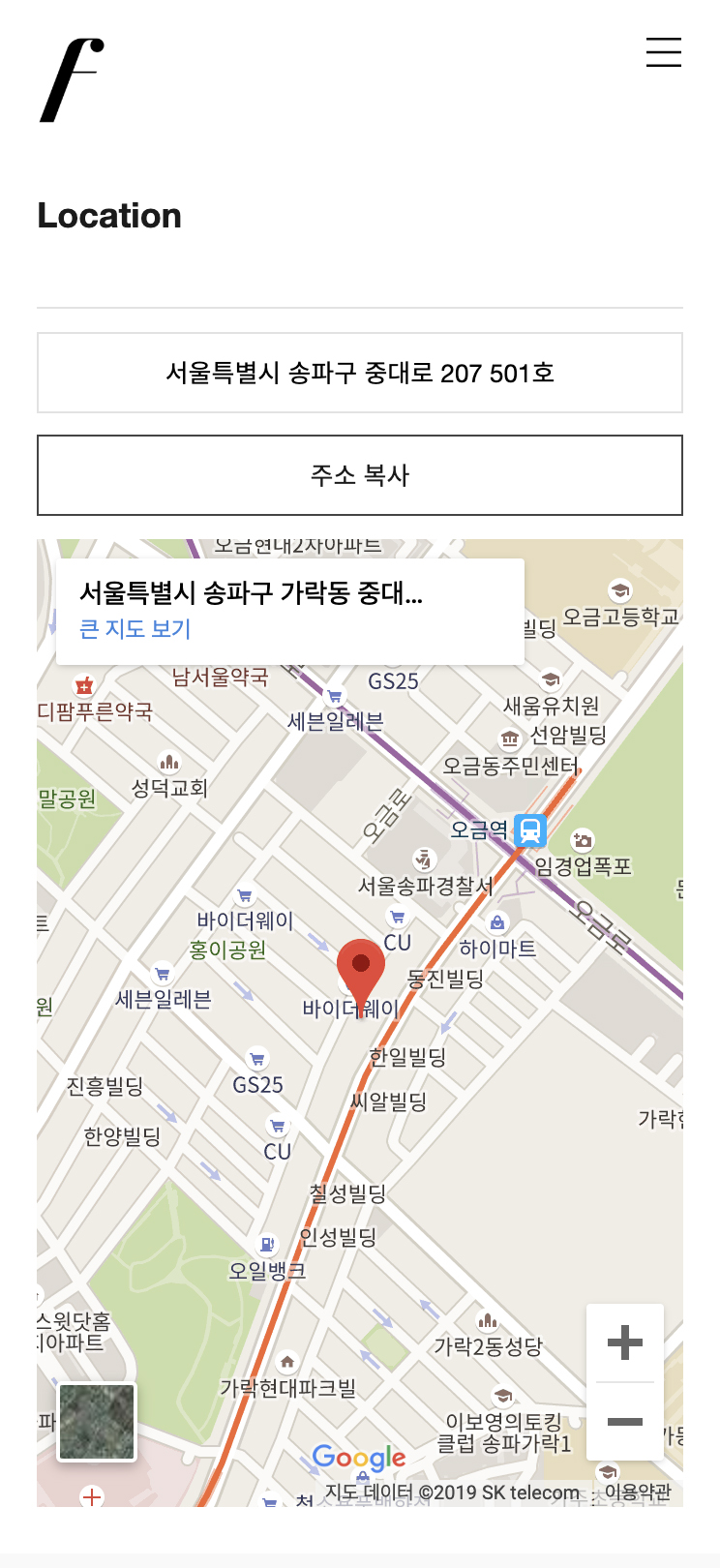Image resolution: width=720 pixels, height=1568 pixels.
Task: Open the hamburger menu
Action: click(664, 52)
